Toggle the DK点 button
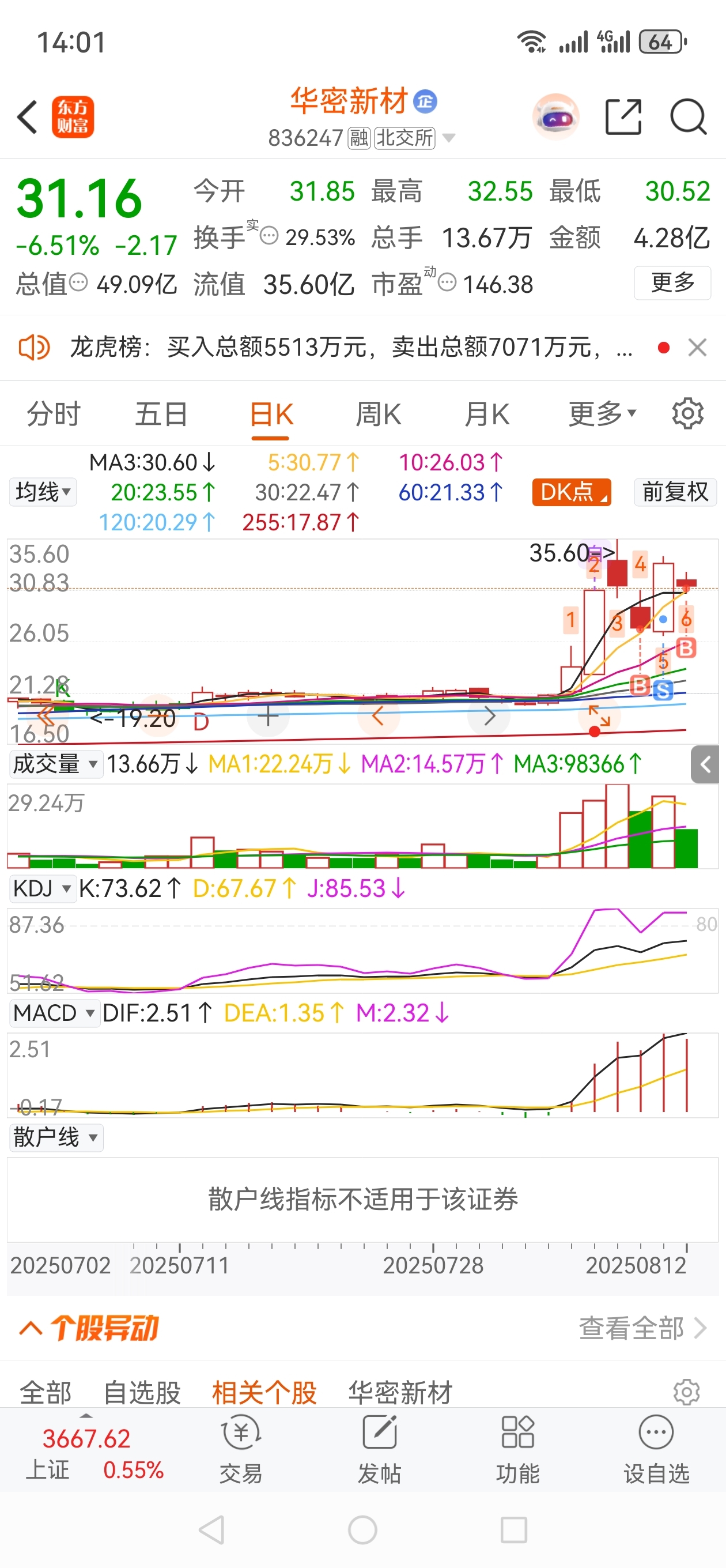Viewport: 726px width, 1568px height. click(x=571, y=492)
